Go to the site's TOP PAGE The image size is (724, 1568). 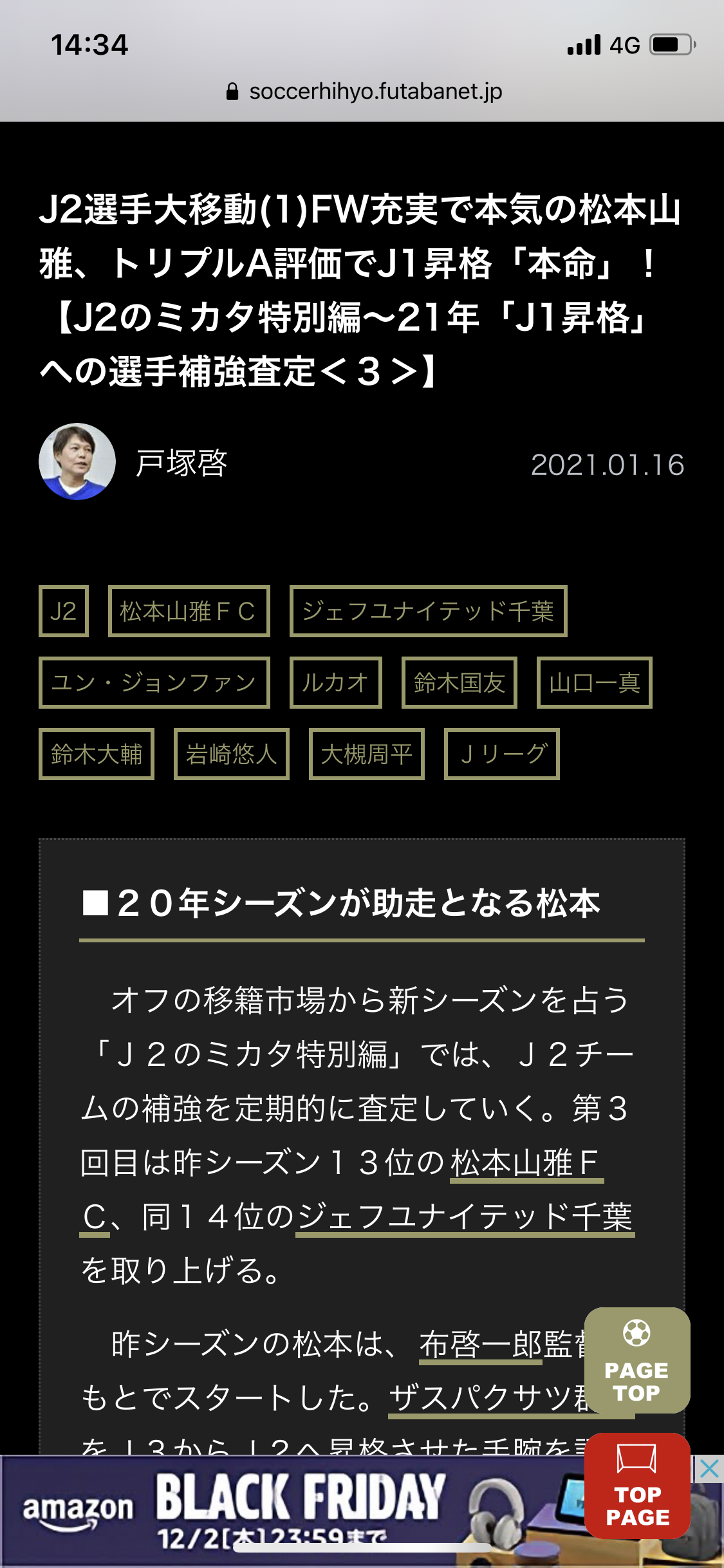(x=636, y=1486)
